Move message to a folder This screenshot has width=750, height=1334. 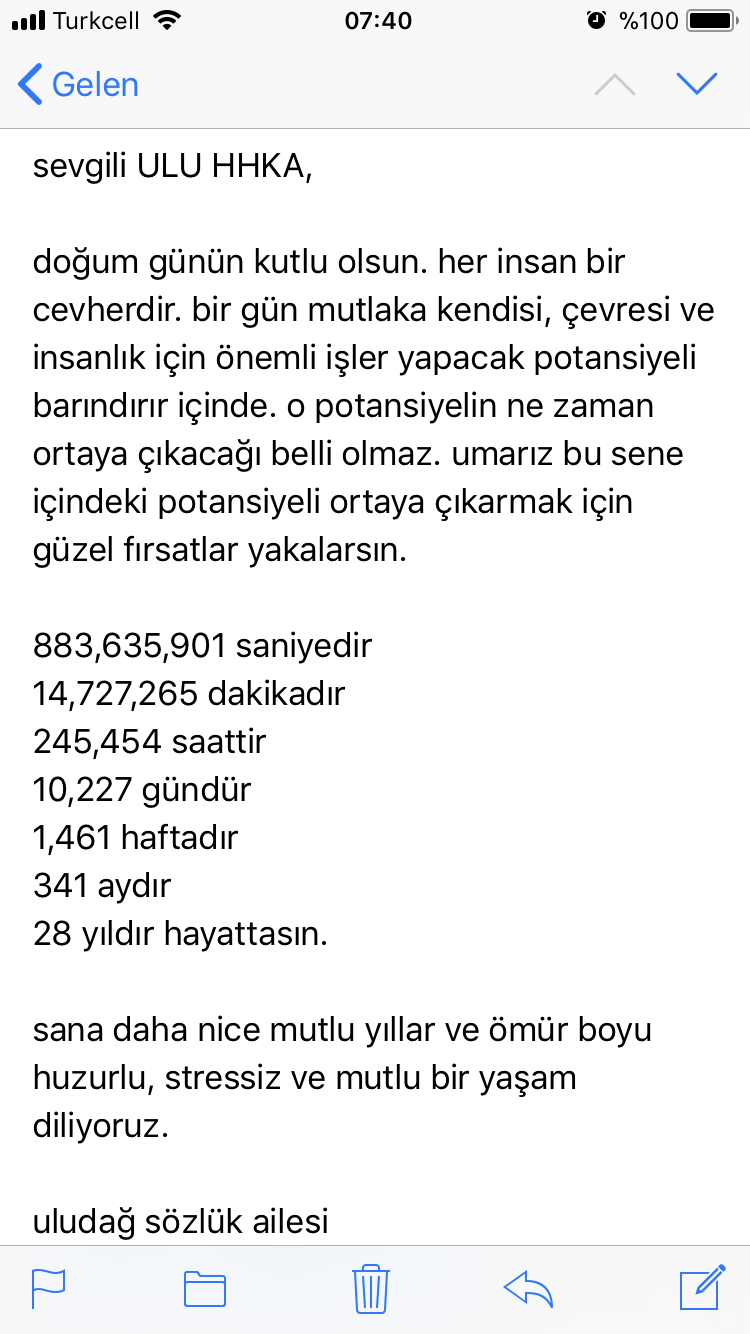click(x=205, y=1288)
